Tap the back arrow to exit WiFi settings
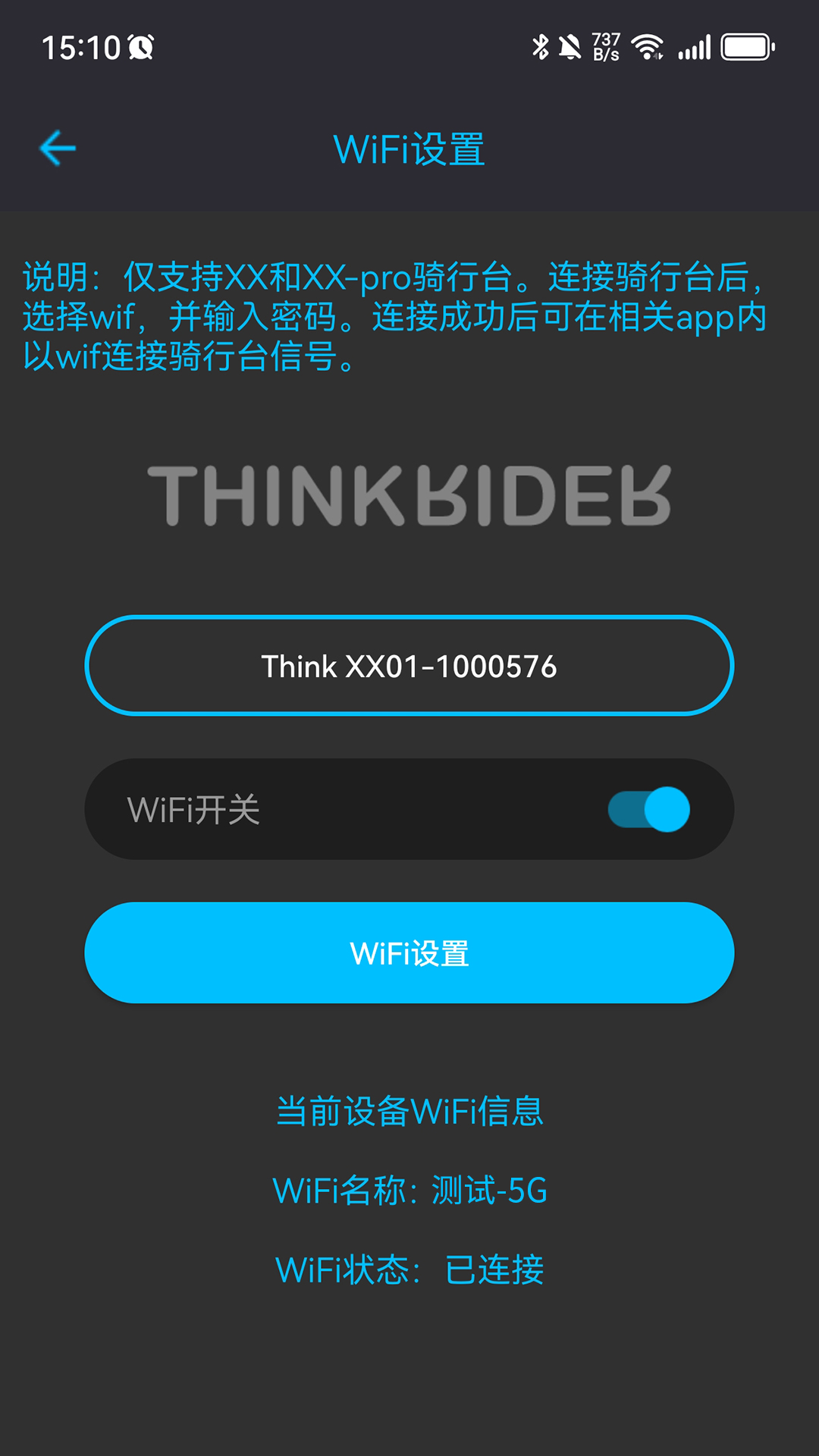This screenshot has width=819, height=1456. click(x=57, y=148)
